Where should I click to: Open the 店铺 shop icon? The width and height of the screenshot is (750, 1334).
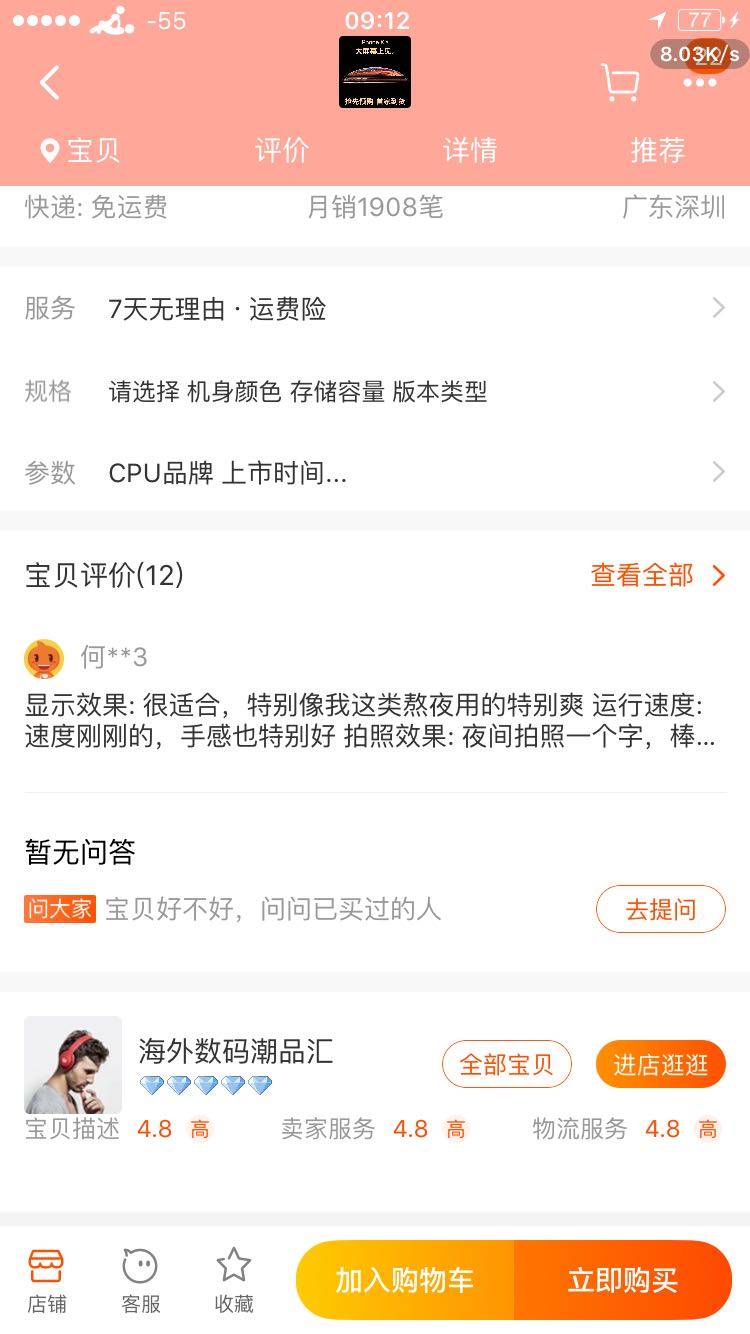[x=46, y=1280]
